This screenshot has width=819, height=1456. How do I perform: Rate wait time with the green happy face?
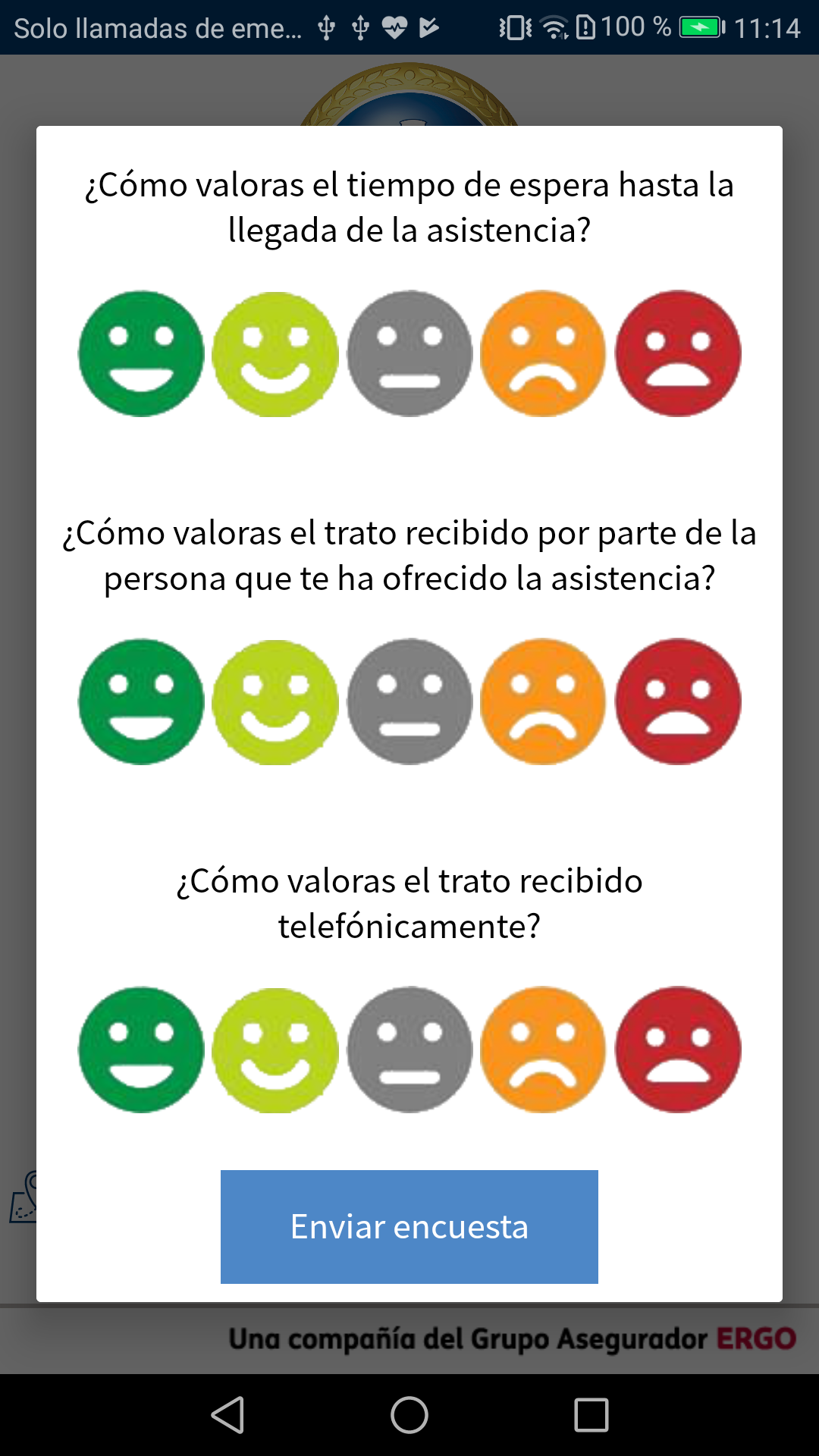(141, 353)
